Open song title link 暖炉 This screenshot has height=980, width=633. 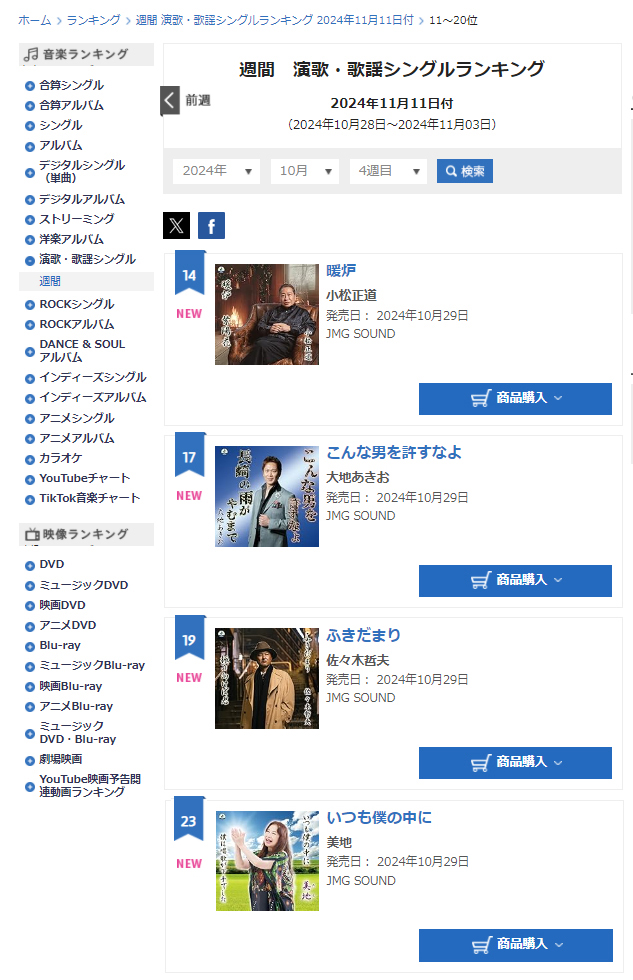tap(341, 270)
